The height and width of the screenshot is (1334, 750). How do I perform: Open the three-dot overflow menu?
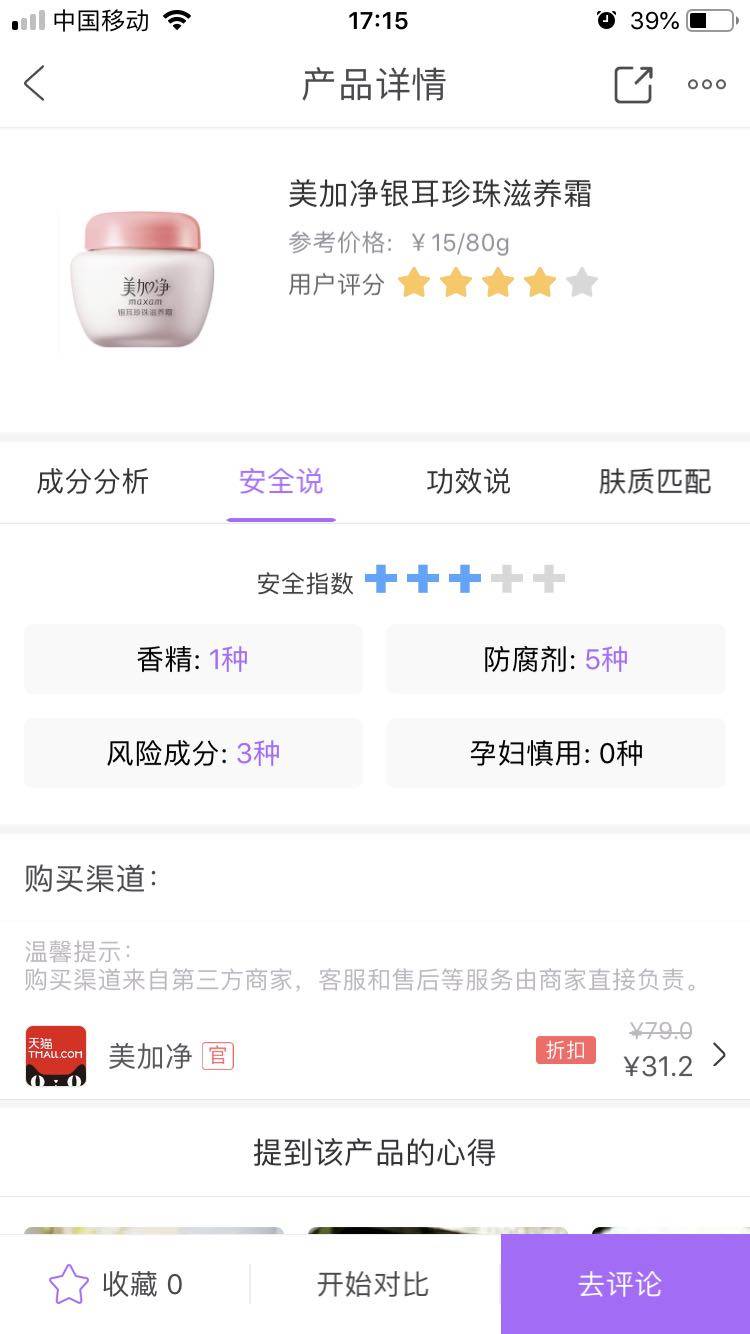click(x=706, y=85)
